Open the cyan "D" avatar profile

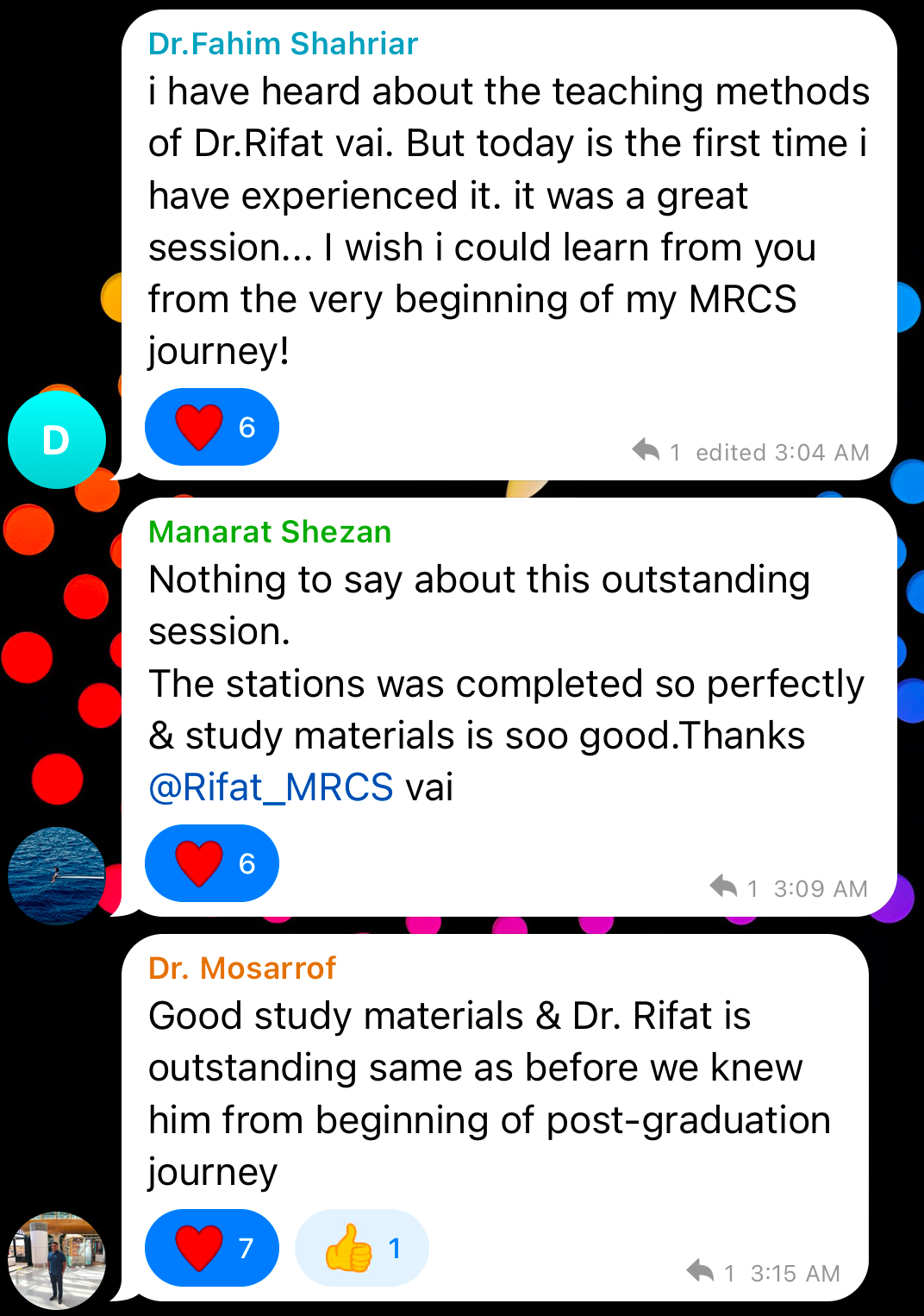57,440
